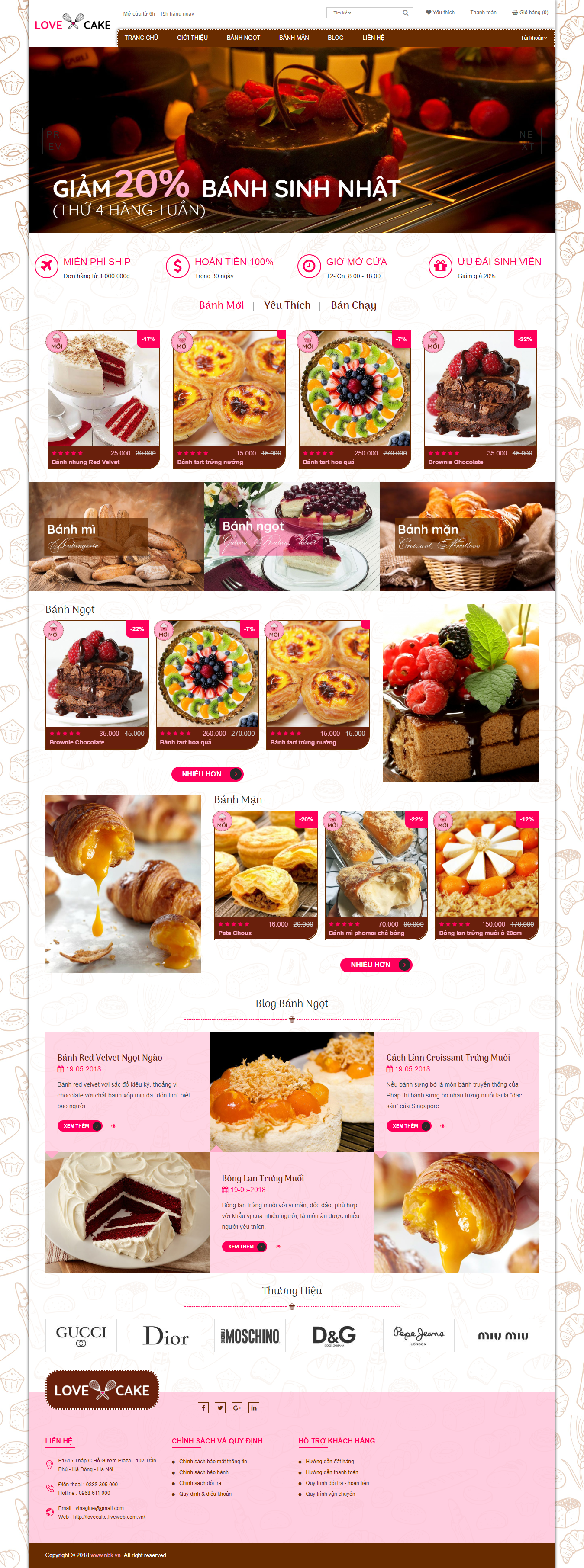This screenshot has width=584, height=1568.
Task: Switch to Bán Chạy product tab
Action: point(353,305)
